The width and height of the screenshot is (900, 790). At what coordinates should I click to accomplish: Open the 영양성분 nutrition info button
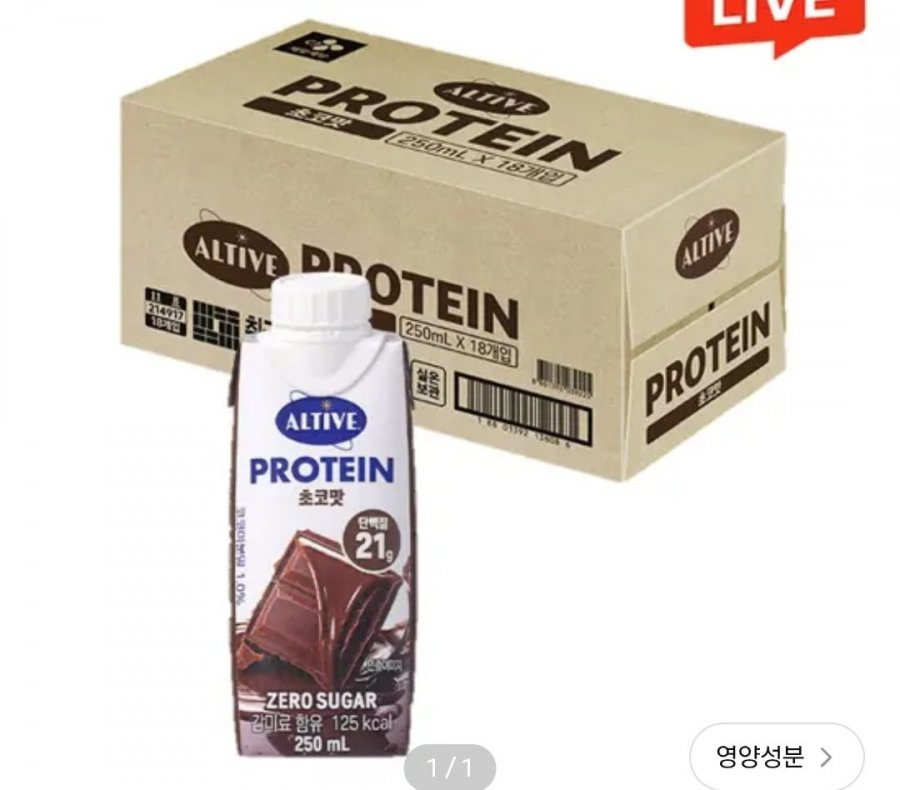pyautogui.click(x=775, y=757)
